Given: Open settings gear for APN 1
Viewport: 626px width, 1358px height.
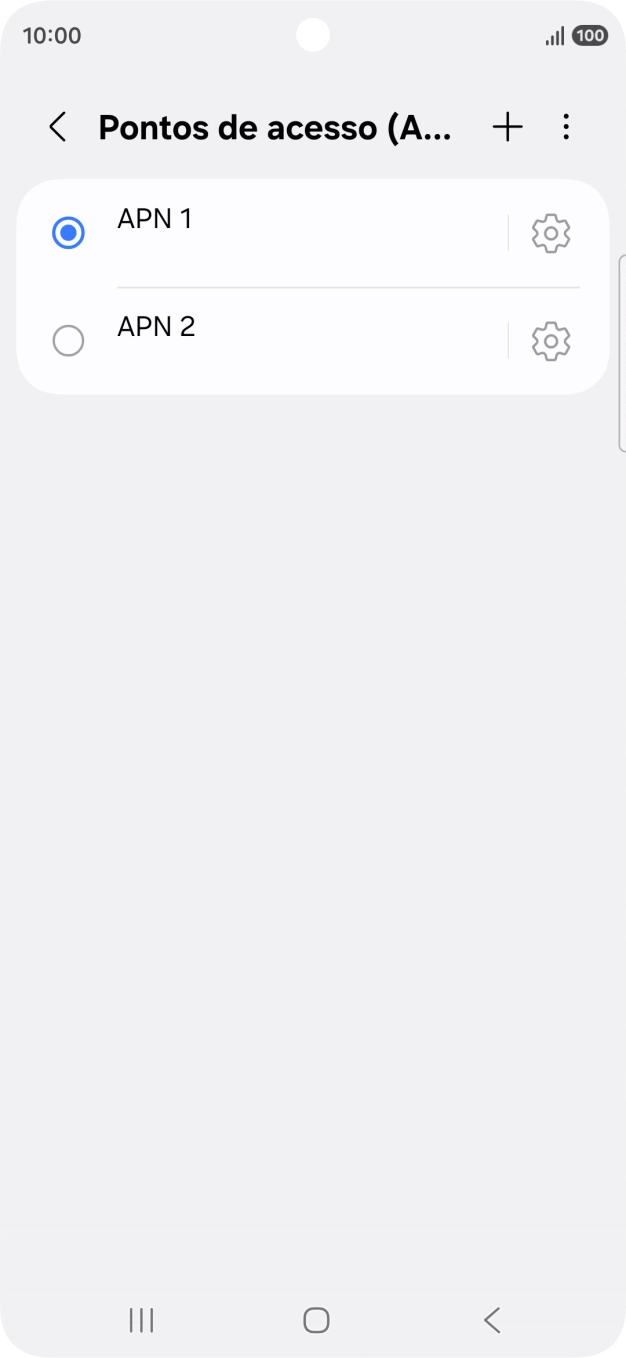Looking at the screenshot, I should (550, 233).
